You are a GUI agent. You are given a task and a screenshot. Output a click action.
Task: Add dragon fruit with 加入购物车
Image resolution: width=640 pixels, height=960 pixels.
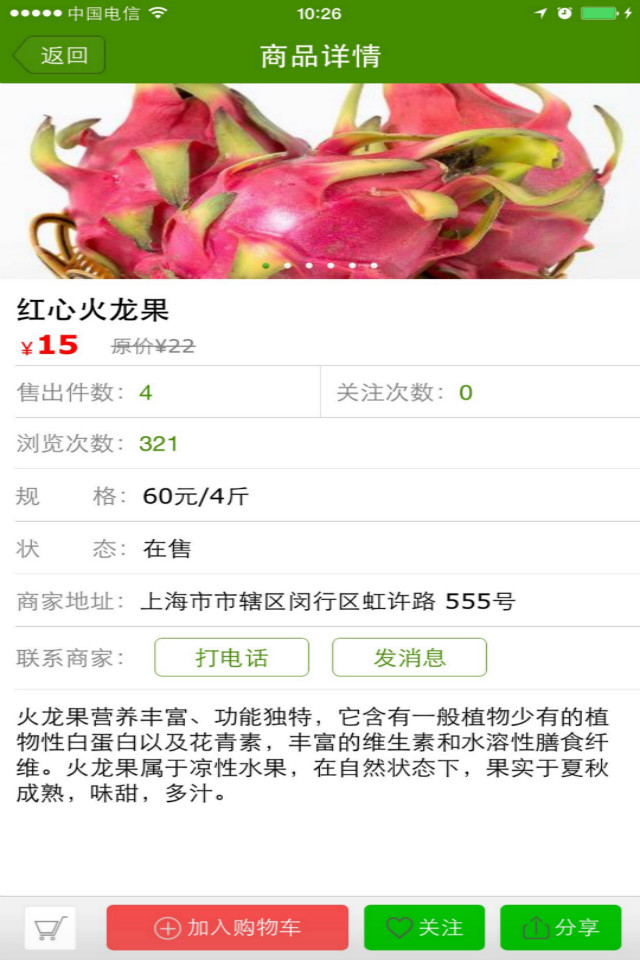click(227, 928)
